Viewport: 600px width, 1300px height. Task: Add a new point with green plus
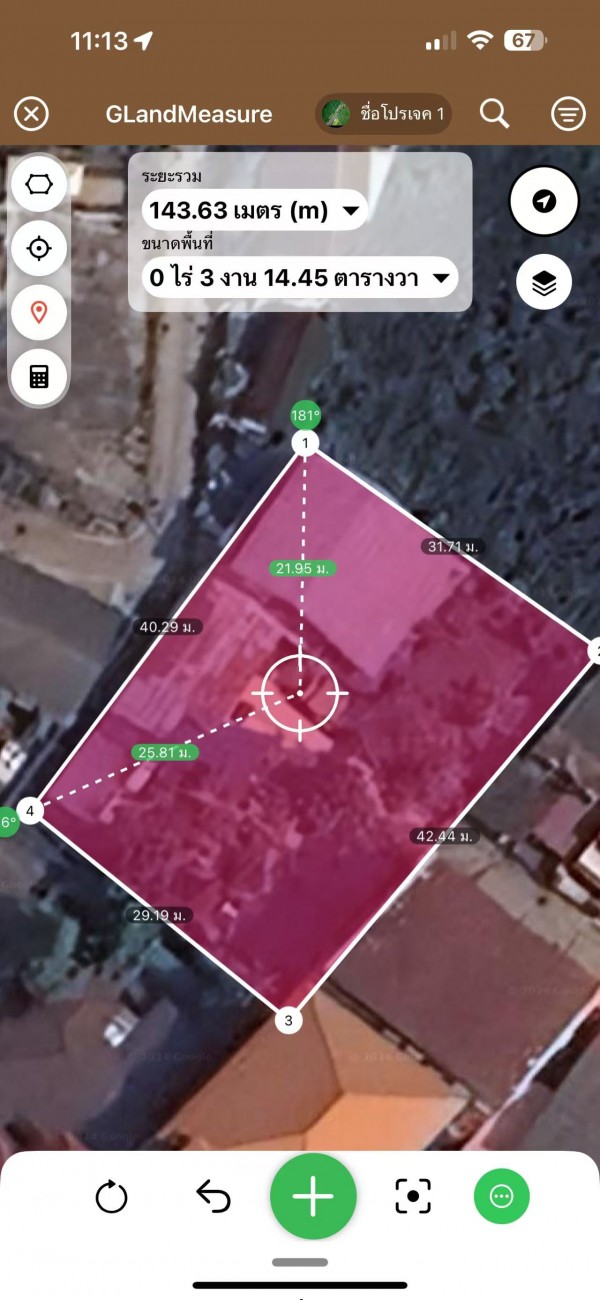[x=313, y=1195]
